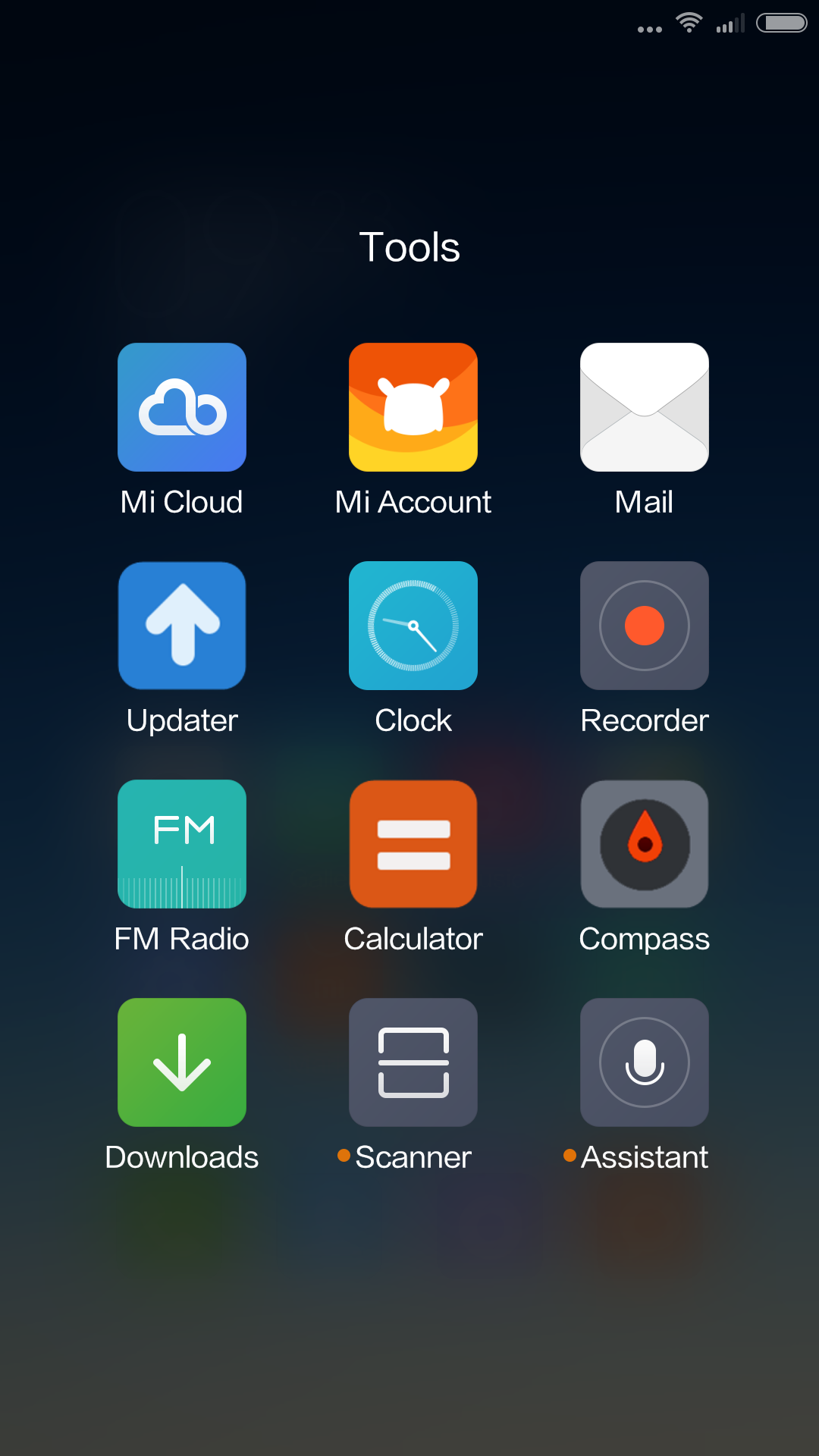This screenshot has height=1456, width=819.
Task: Open the Mi Cloud app
Action: coord(182,407)
